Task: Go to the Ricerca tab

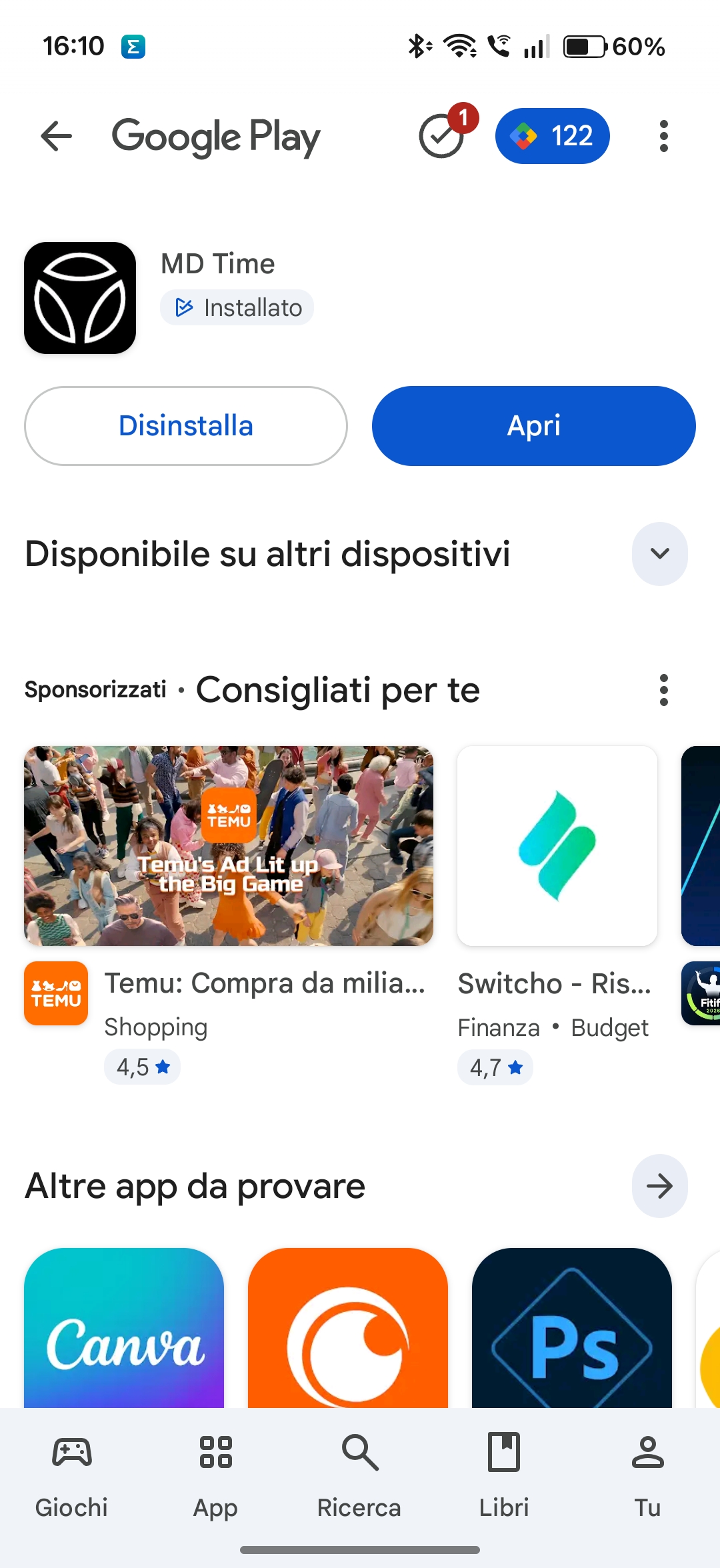Action: coord(359,1475)
